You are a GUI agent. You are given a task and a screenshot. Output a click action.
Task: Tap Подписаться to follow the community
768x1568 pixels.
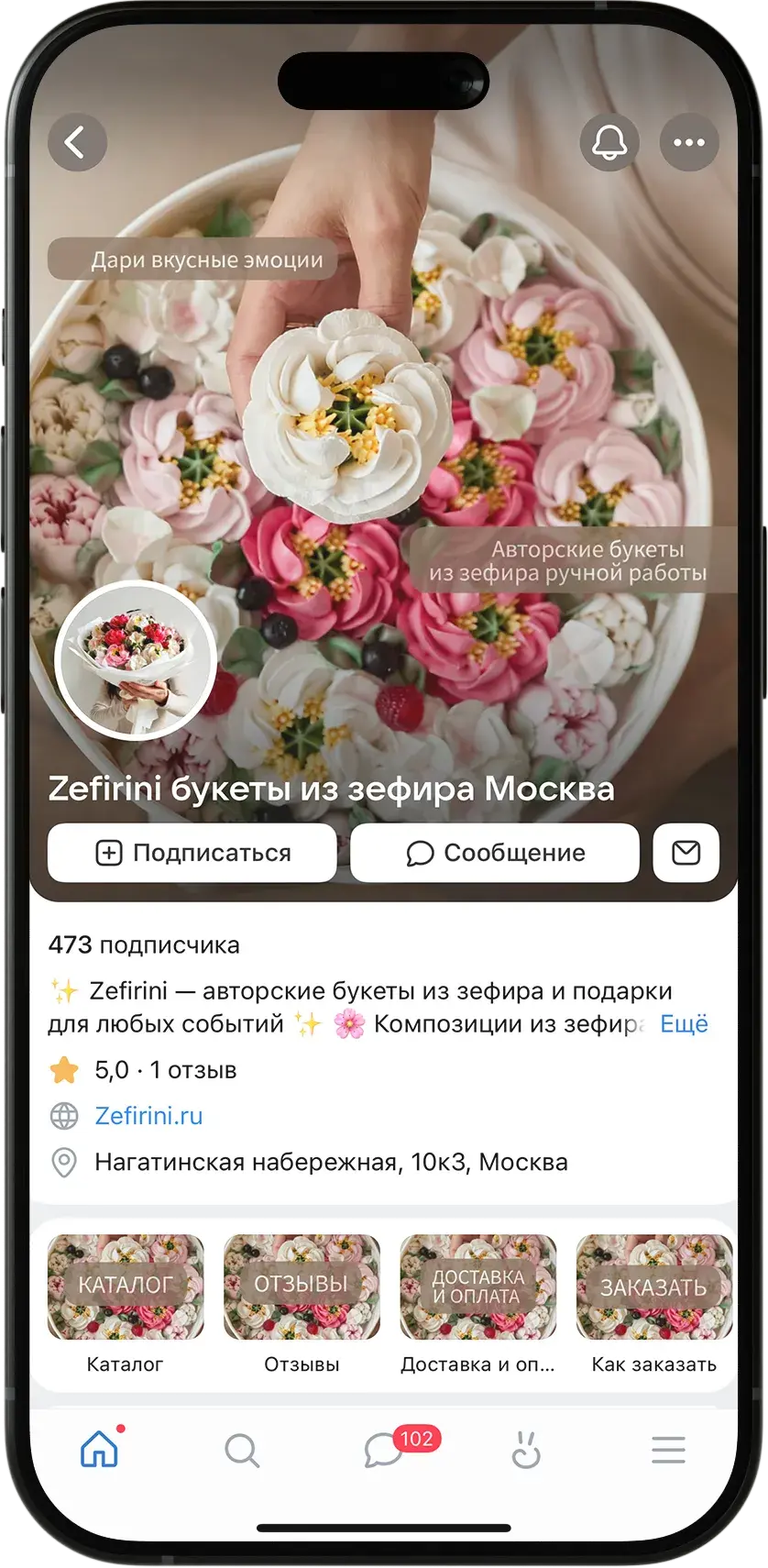[x=192, y=853]
